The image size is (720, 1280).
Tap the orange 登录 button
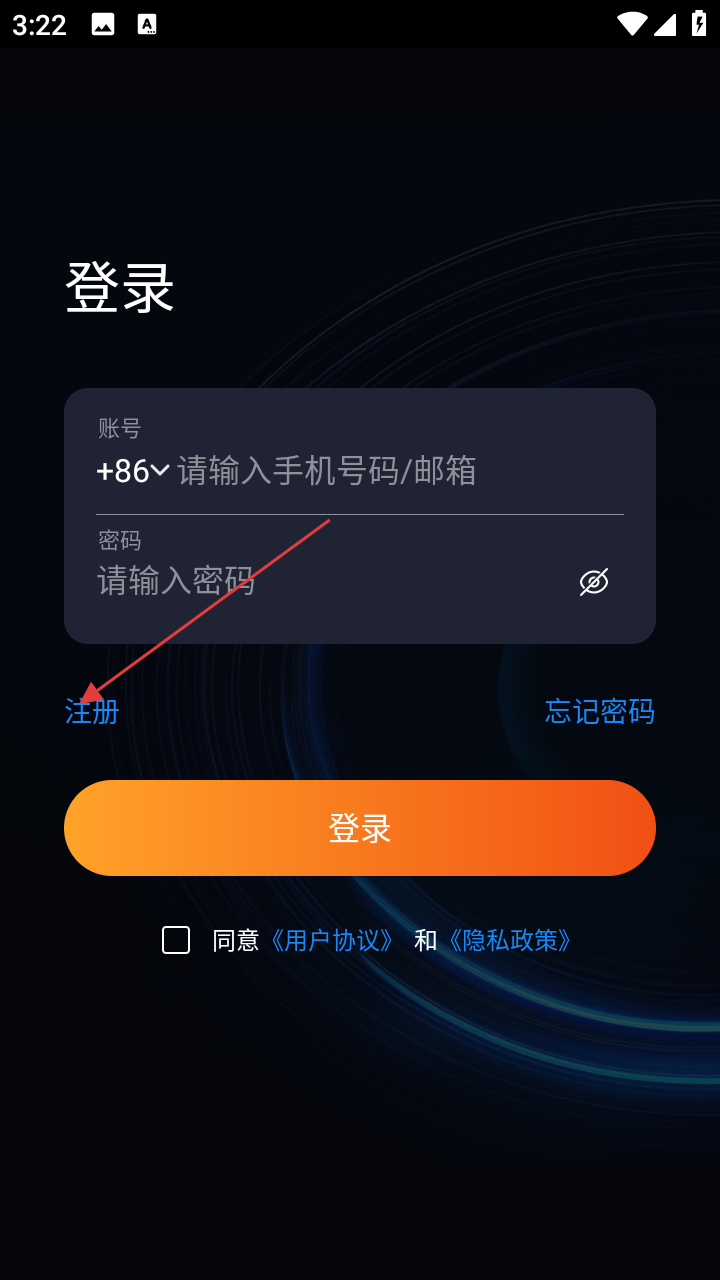(360, 828)
